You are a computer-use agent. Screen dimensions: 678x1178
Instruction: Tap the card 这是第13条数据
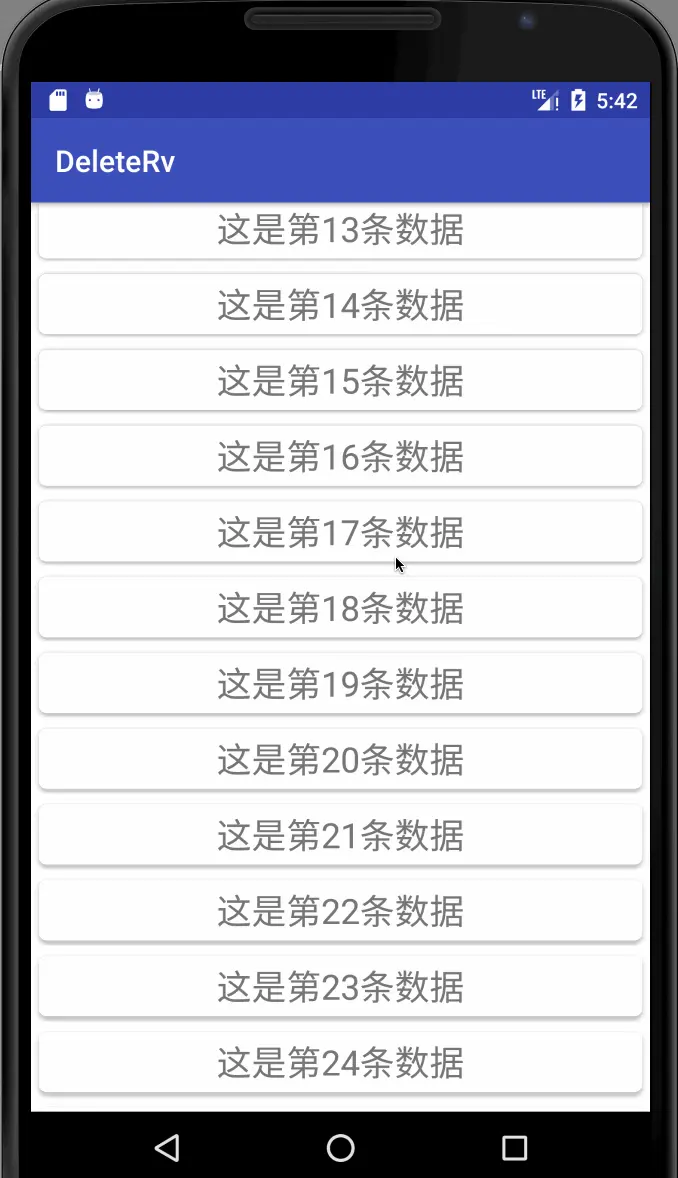[x=341, y=231]
